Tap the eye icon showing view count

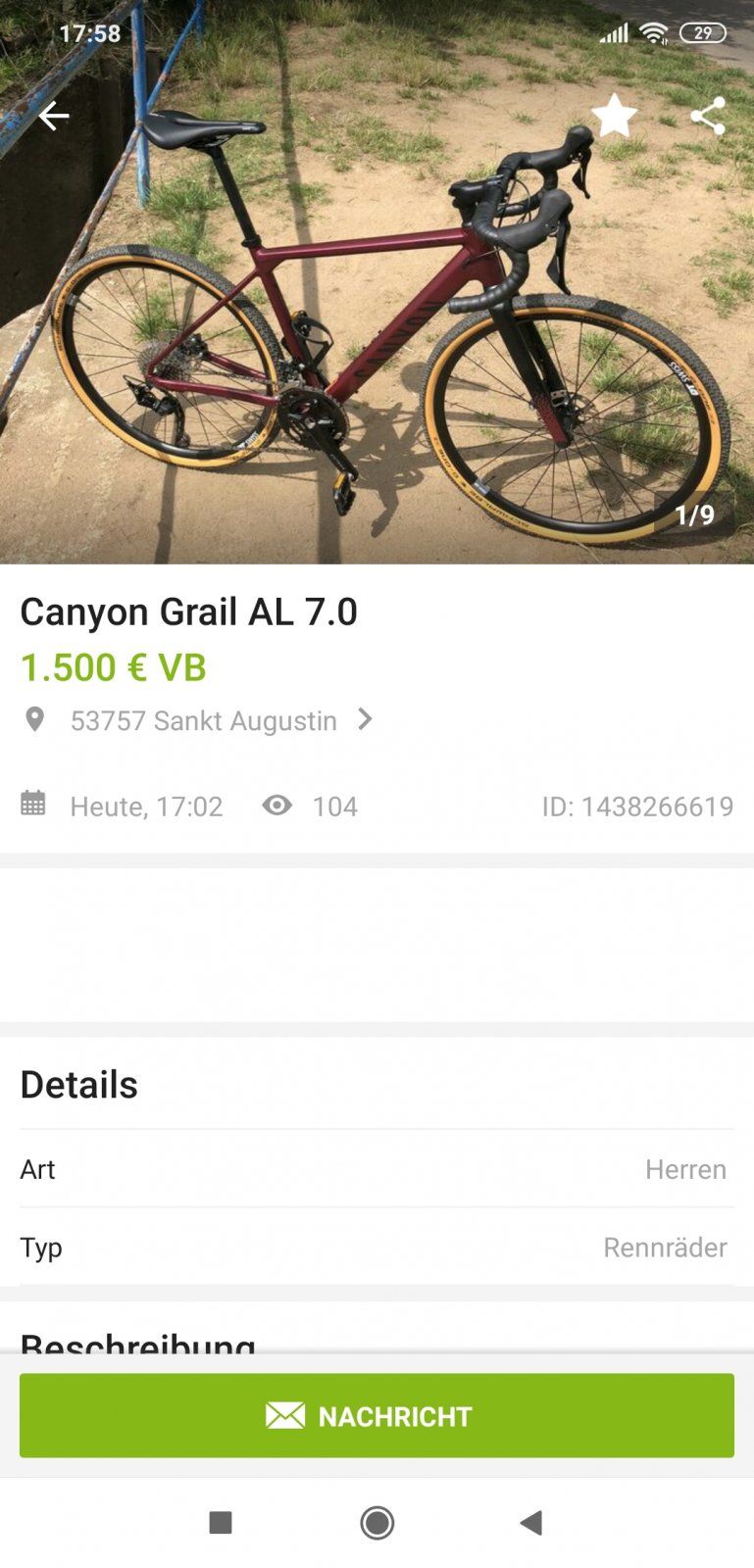click(x=277, y=806)
